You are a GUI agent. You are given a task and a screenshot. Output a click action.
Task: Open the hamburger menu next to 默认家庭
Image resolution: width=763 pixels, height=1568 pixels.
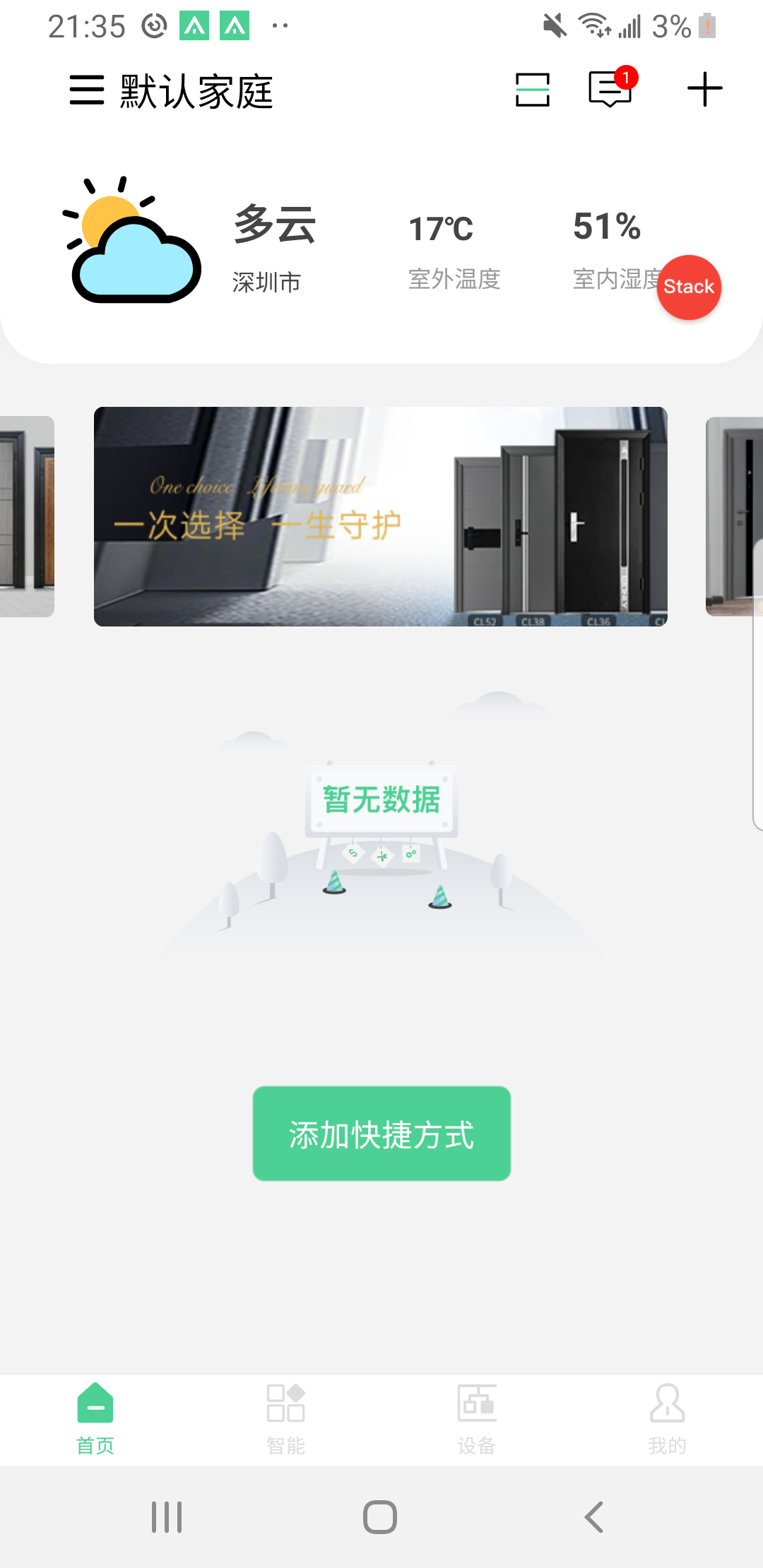click(x=87, y=90)
